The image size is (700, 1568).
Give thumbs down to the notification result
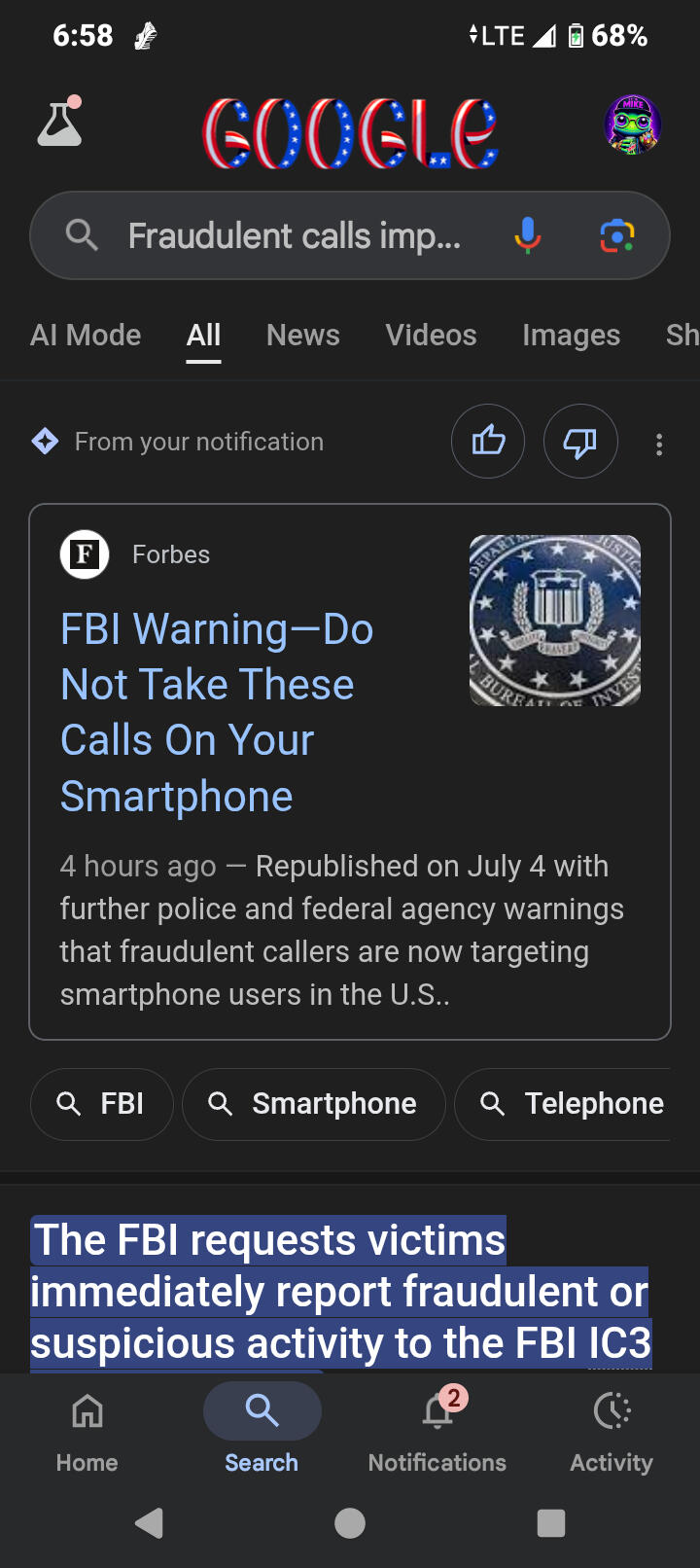click(x=580, y=442)
